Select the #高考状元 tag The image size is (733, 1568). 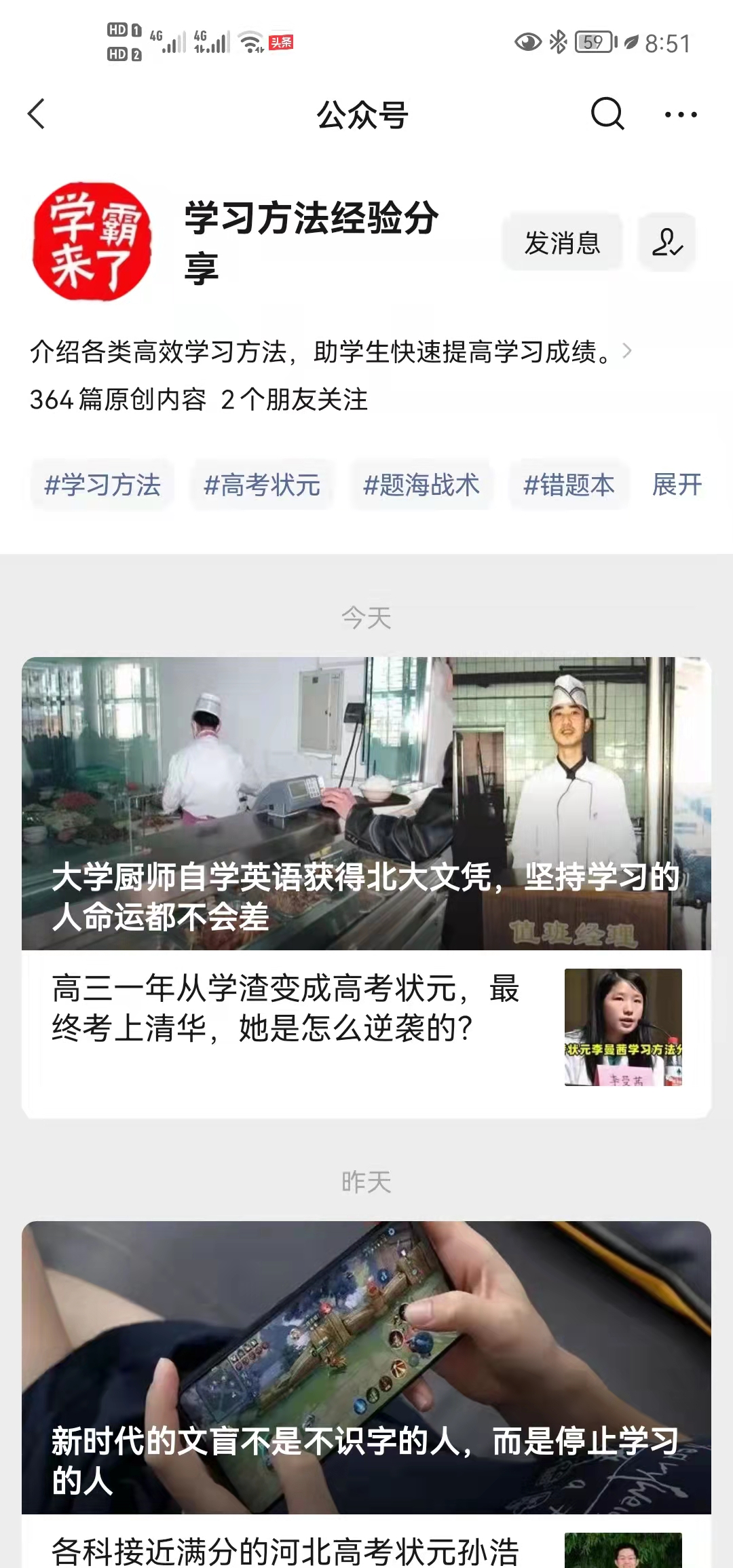point(262,485)
